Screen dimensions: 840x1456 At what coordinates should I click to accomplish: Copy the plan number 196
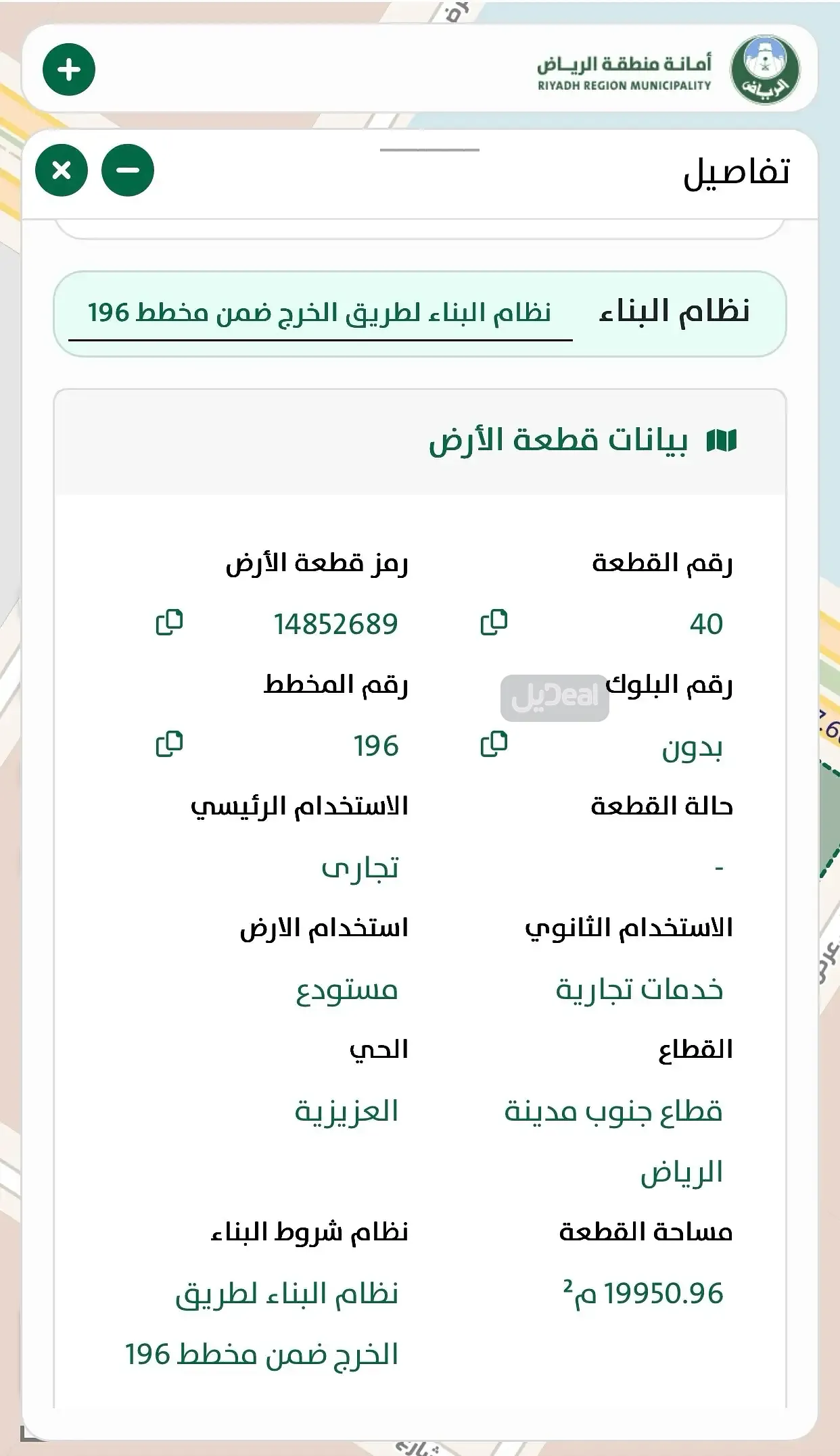pyautogui.click(x=169, y=744)
